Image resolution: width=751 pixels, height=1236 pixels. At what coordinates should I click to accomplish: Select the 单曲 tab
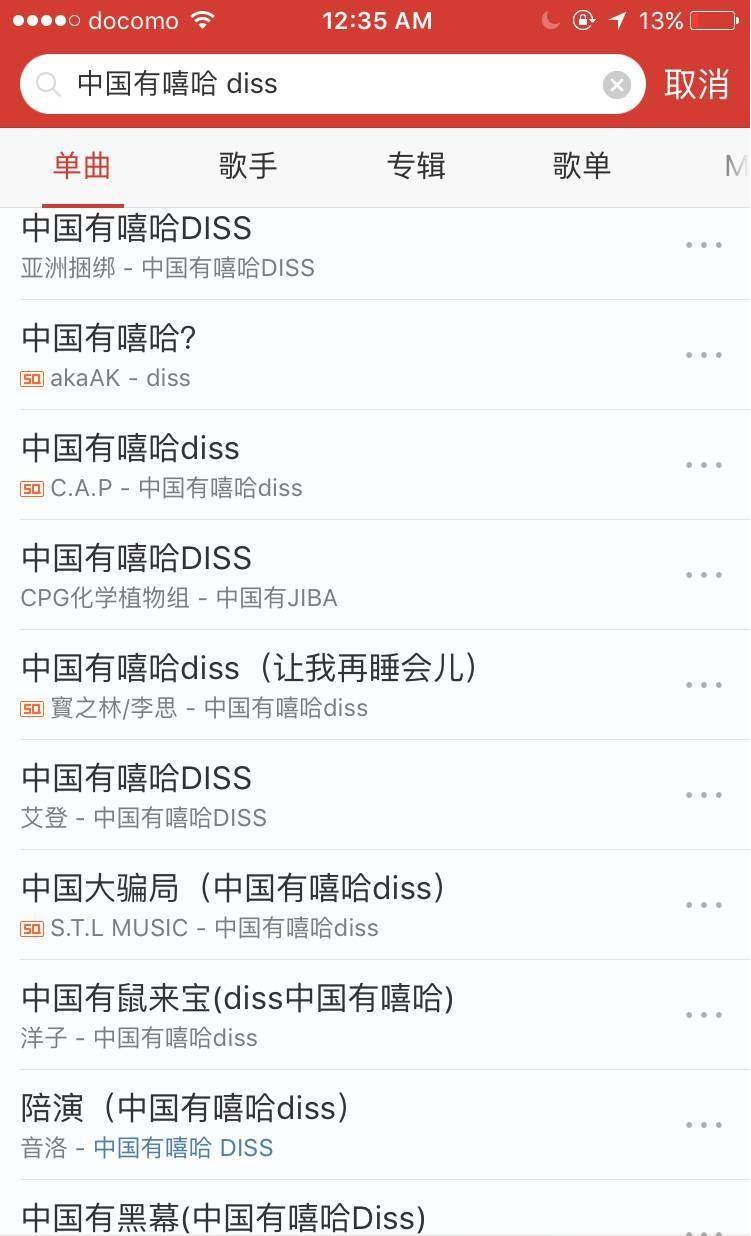pyautogui.click(x=82, y=166)
